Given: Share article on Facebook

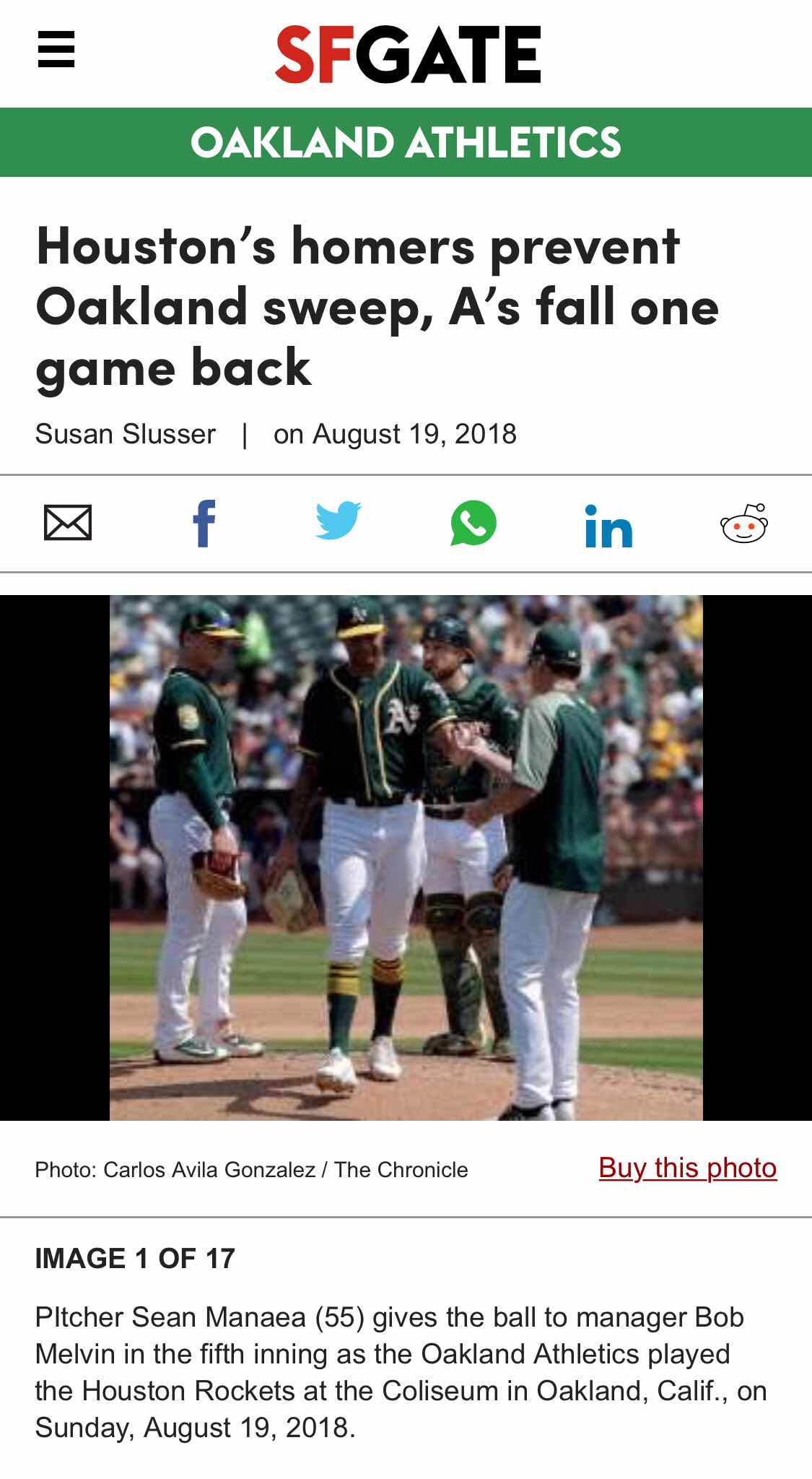Looking at the screenshot, I should 204,523.
